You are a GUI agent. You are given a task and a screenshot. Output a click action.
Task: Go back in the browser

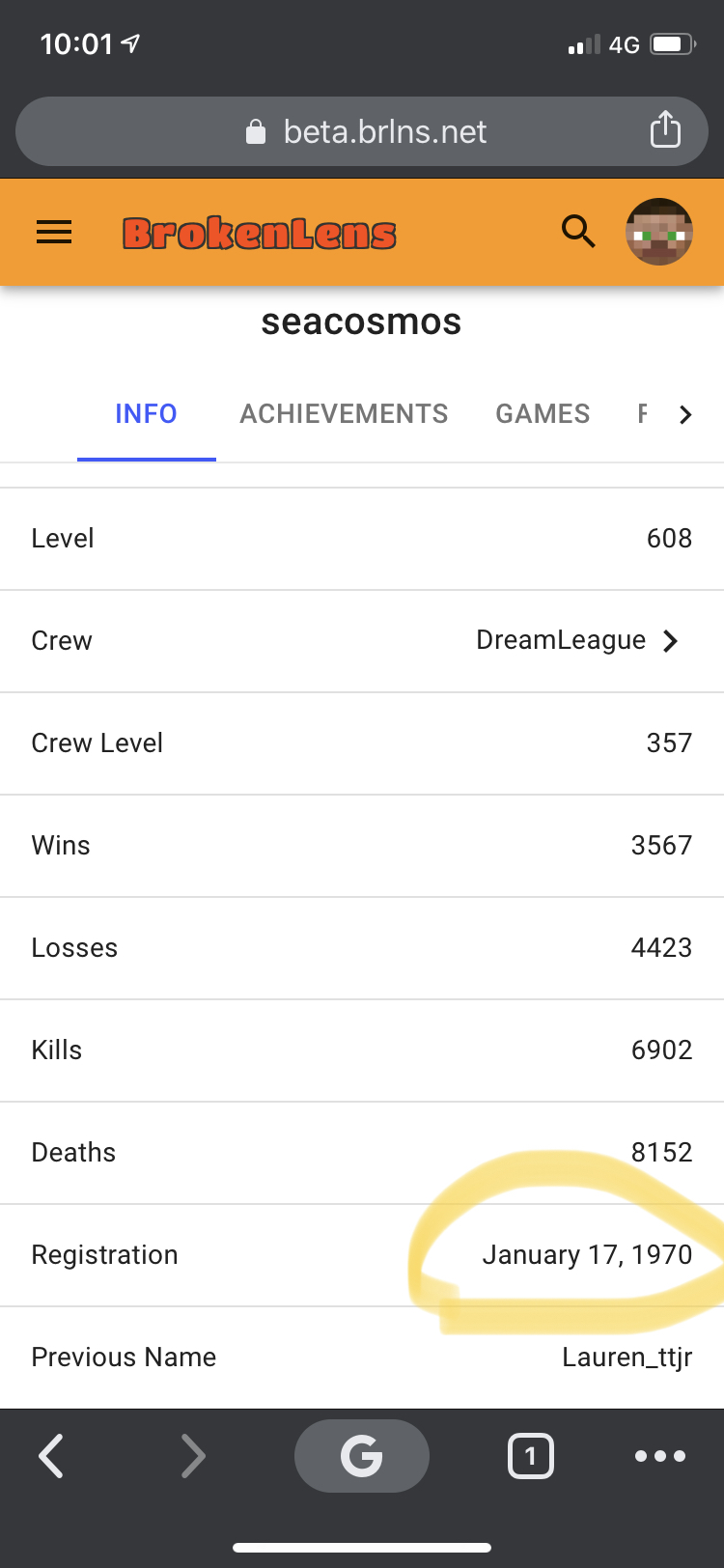tap(51, 1456)
